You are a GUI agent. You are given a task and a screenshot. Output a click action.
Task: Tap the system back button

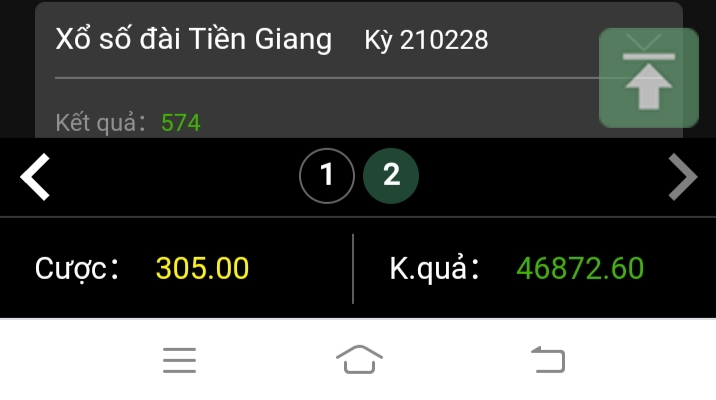pyautogui.click(x=546, y=360)
